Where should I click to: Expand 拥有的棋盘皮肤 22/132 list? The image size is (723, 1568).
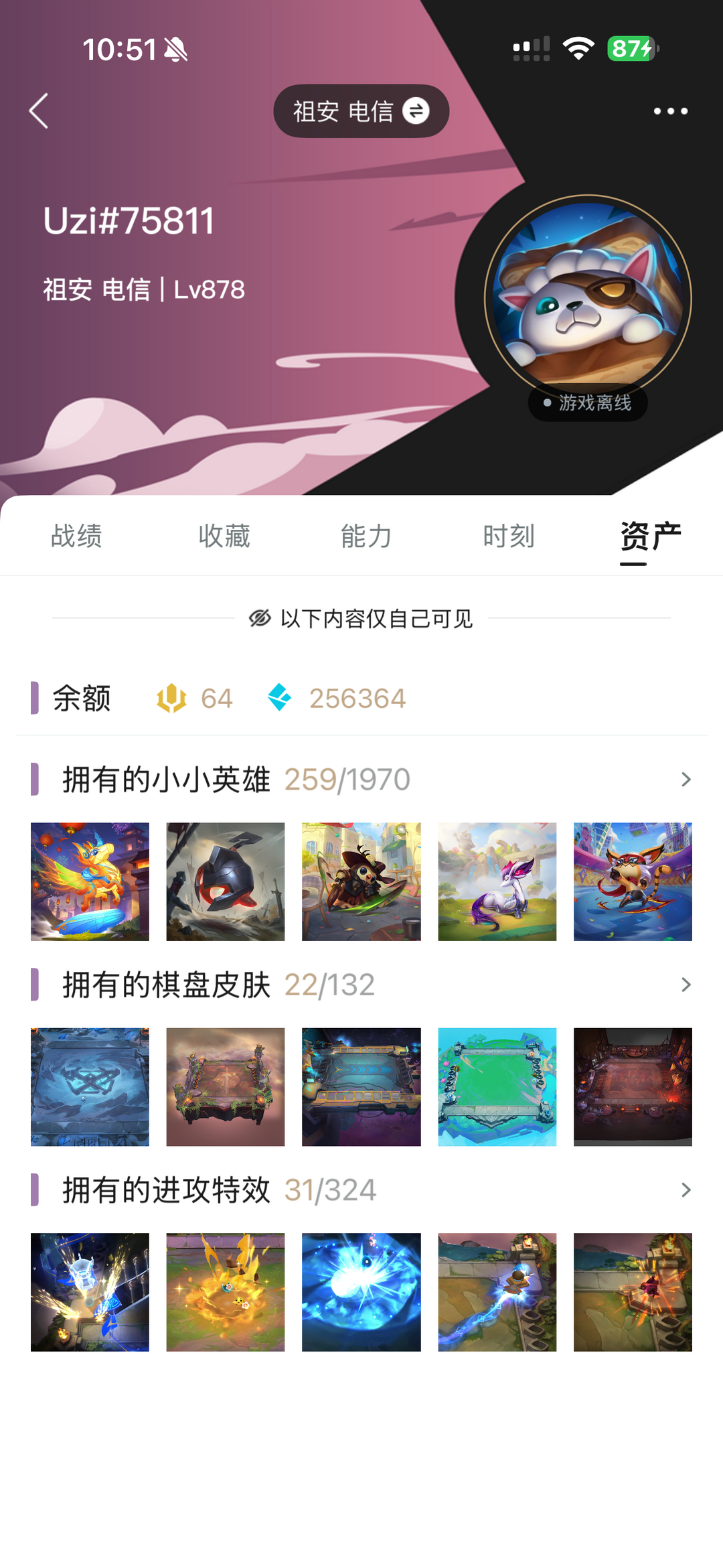[686, 985]
